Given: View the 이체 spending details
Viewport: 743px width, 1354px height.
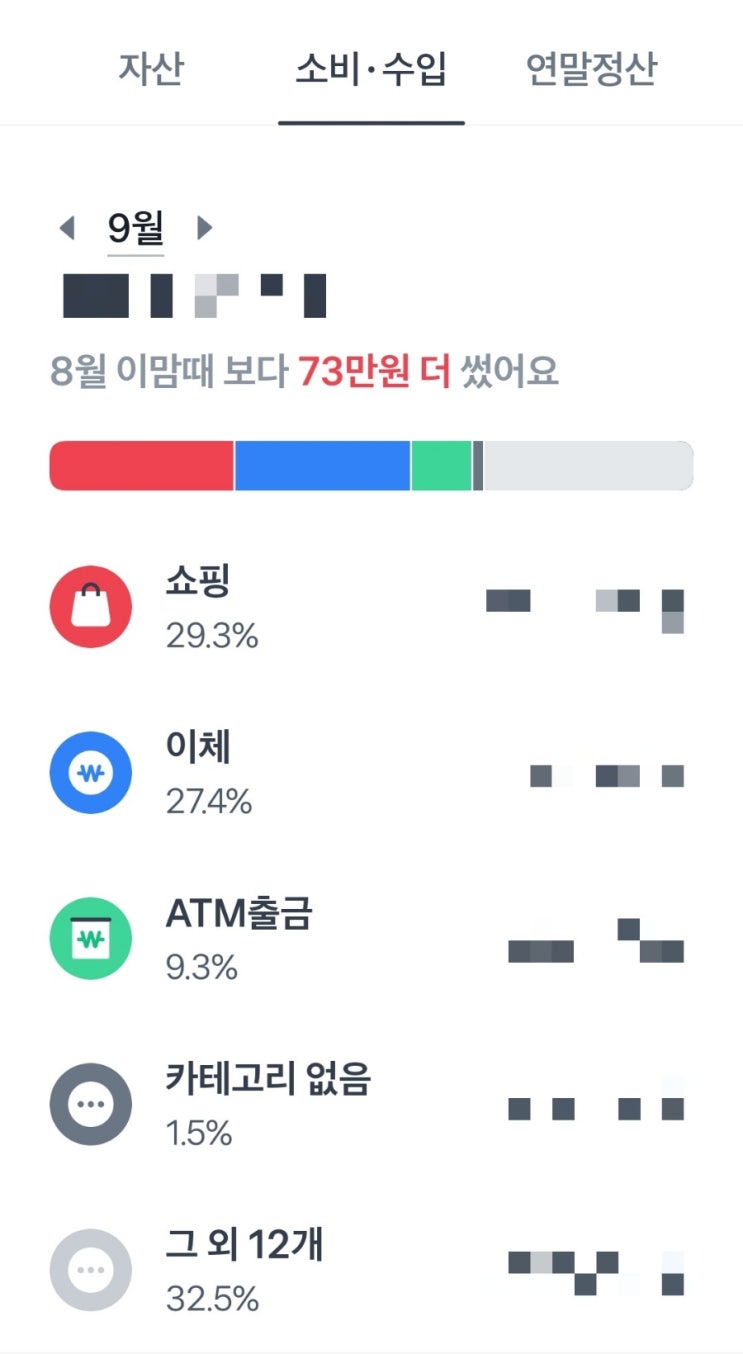Looking at the screenshot, I should tap(370, 773).
